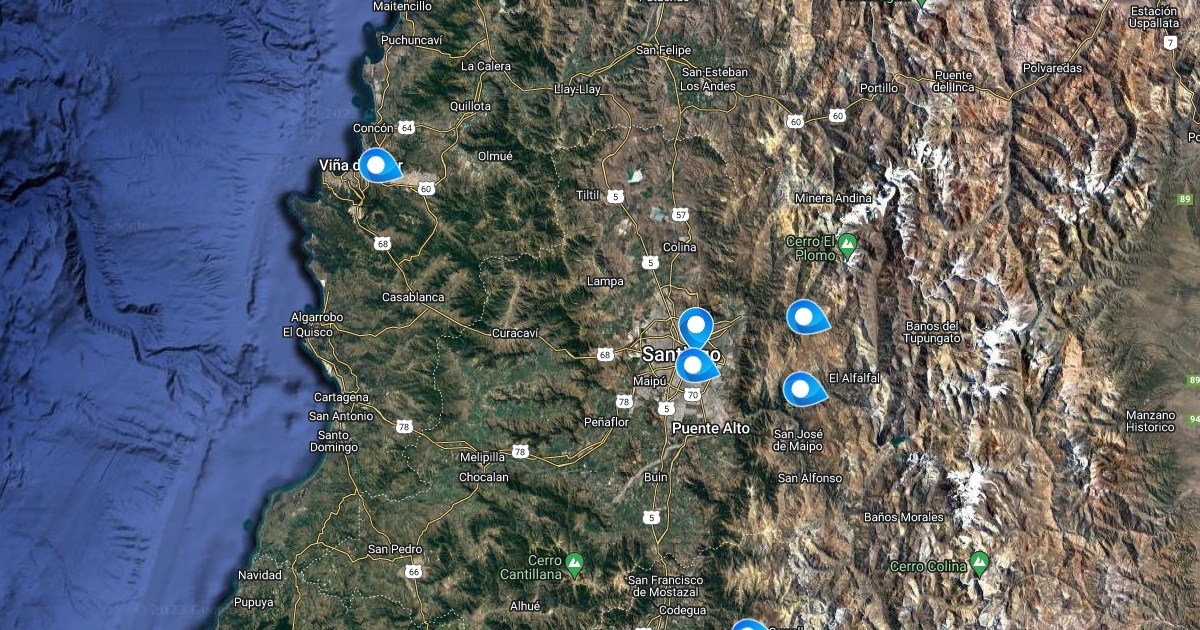
Task: Tap the Cerro Cantillana mountain marker
Action: tap(574, 562)
